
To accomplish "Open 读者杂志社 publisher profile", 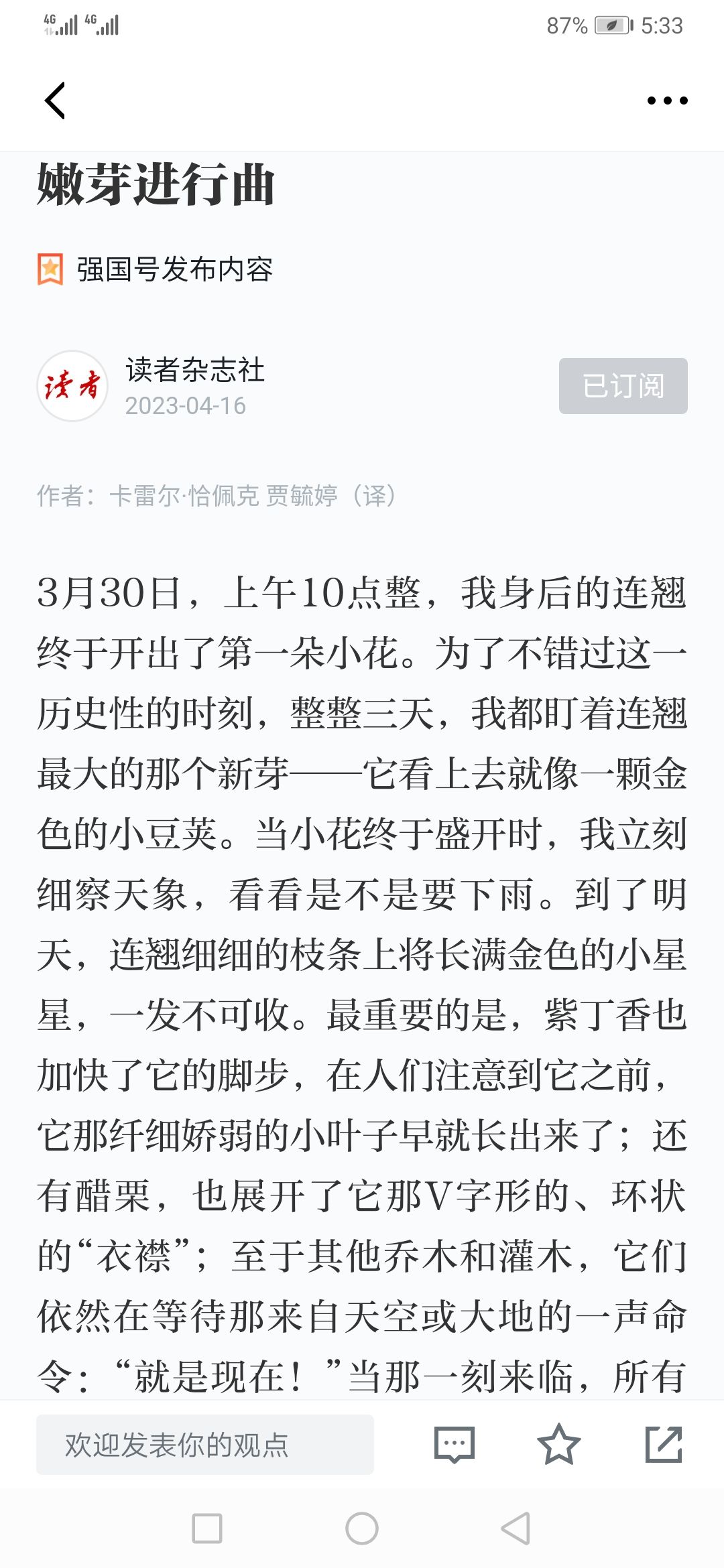I will (x=195, y=370).
